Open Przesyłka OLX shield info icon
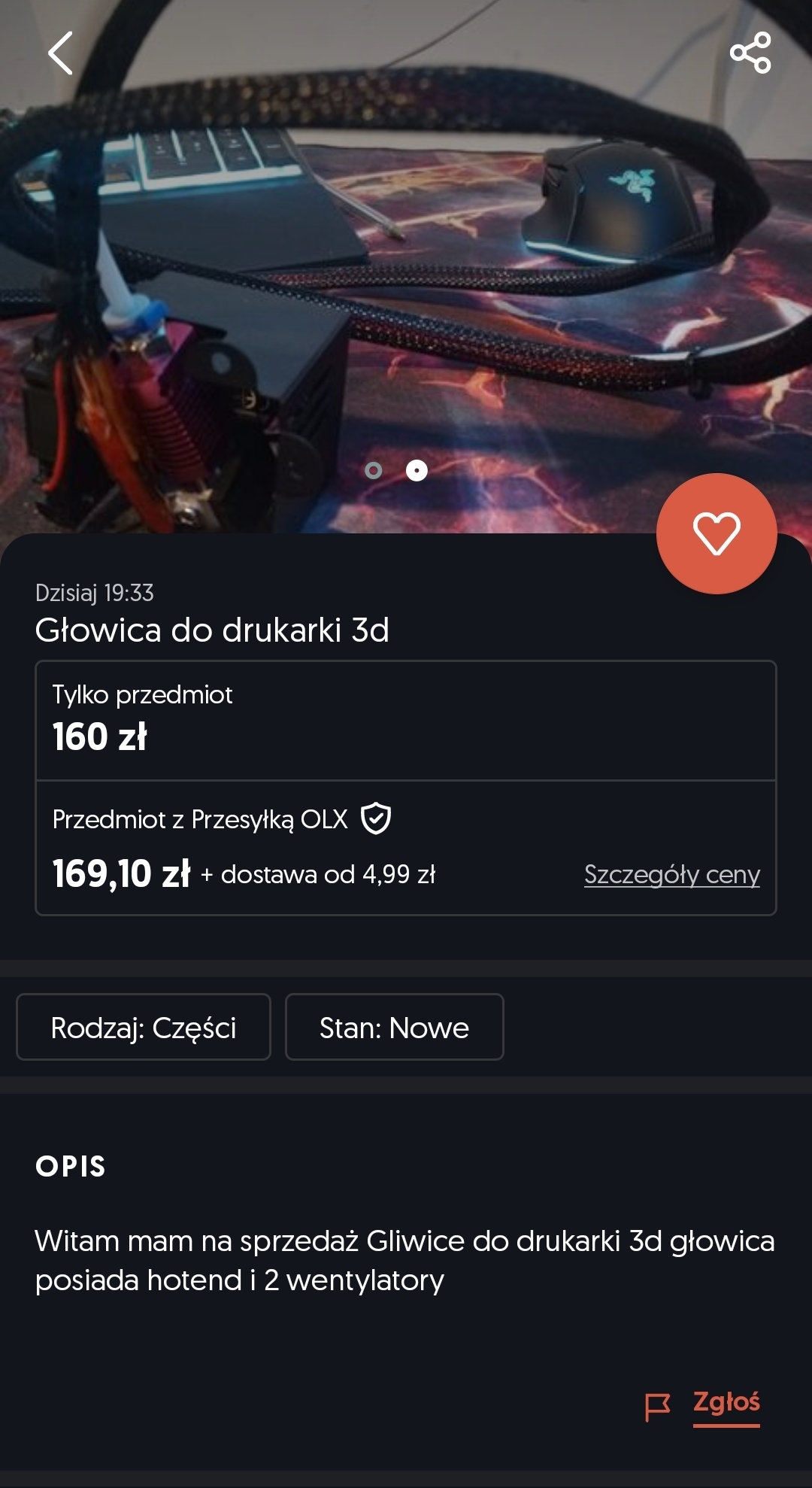Image resolution: width=812 pixels, height=1488 pixels. (376, 818)
